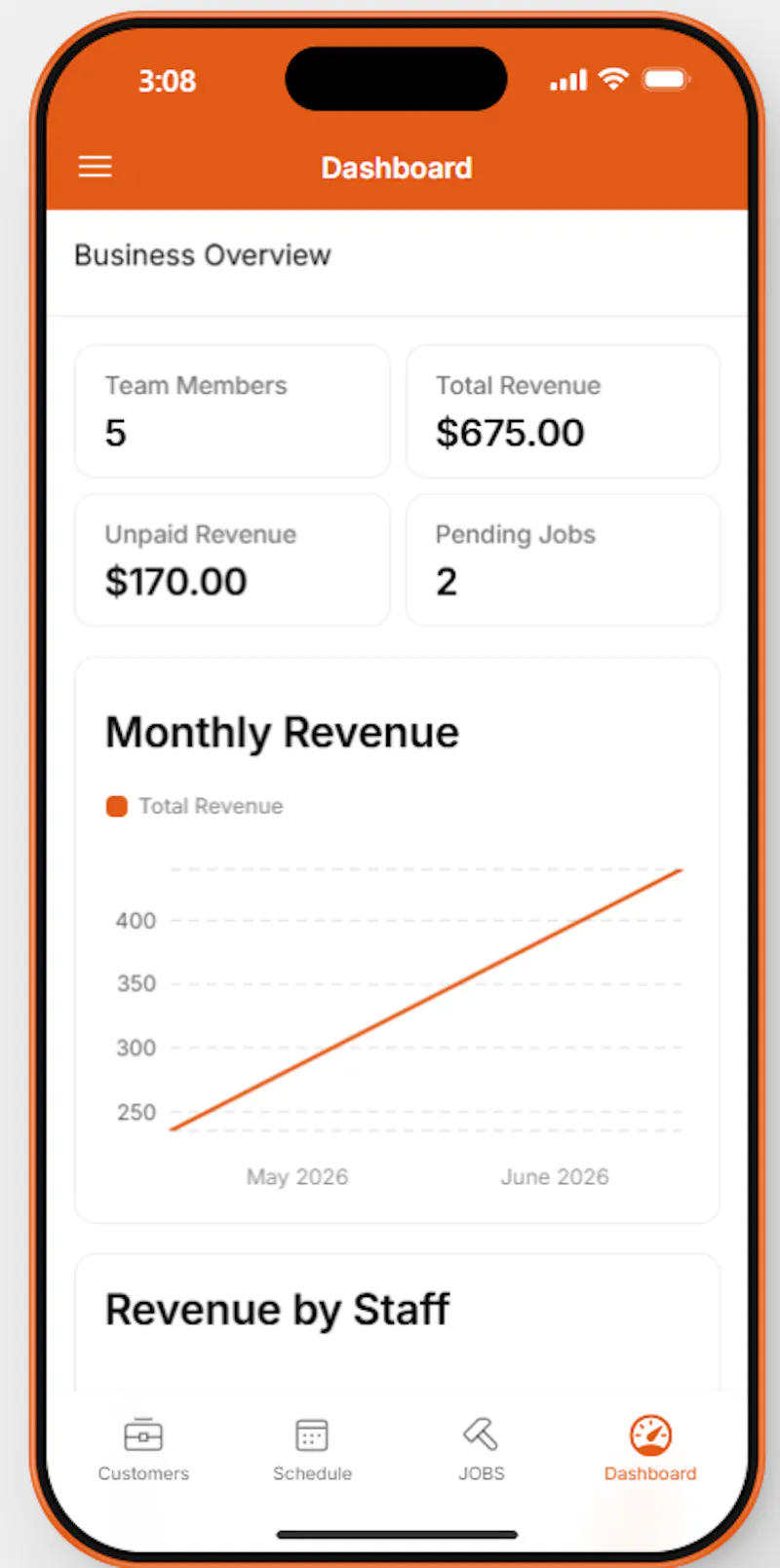The image size is (780, 1568).
Task: Go to the Schedule tab
Action: (312, 1449)
